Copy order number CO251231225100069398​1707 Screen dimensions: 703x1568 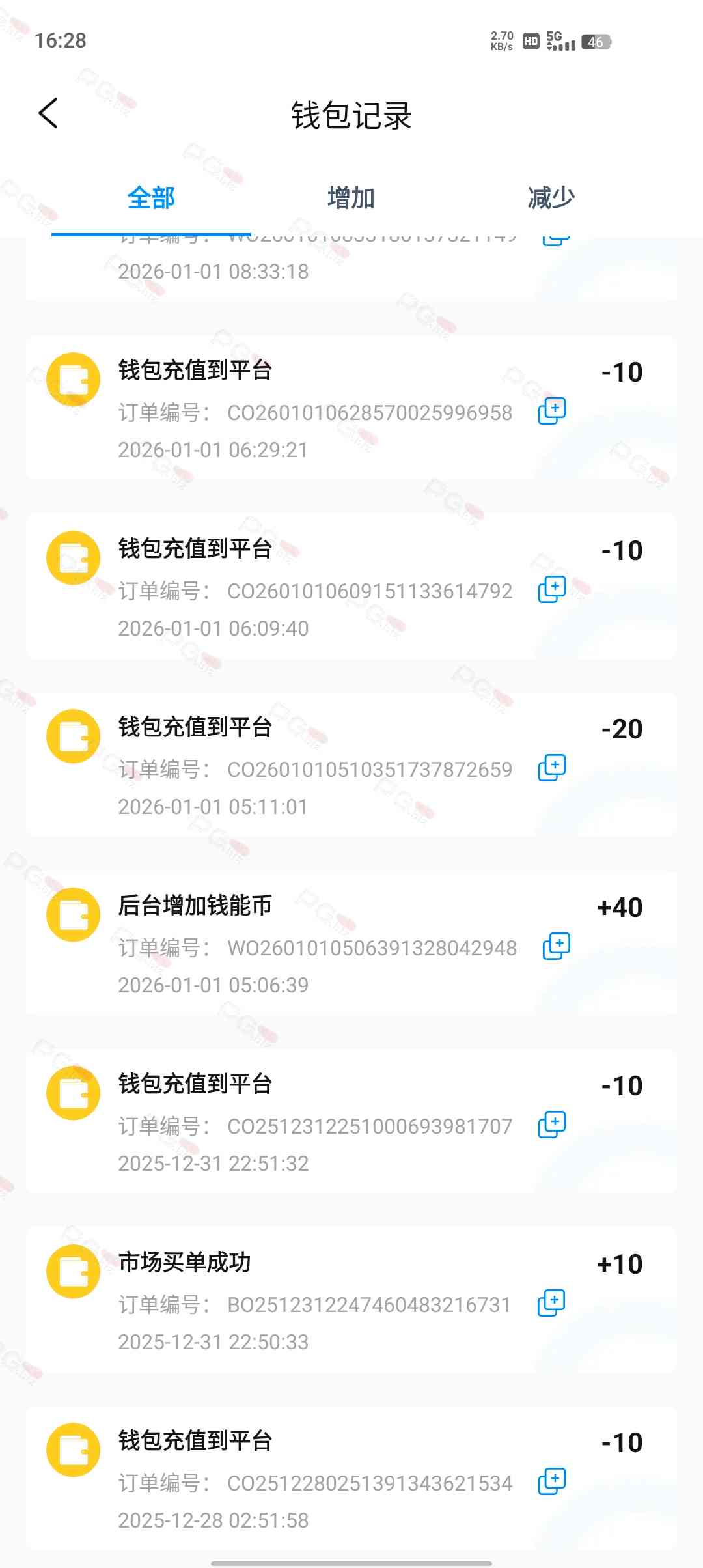coord(552,1125)
